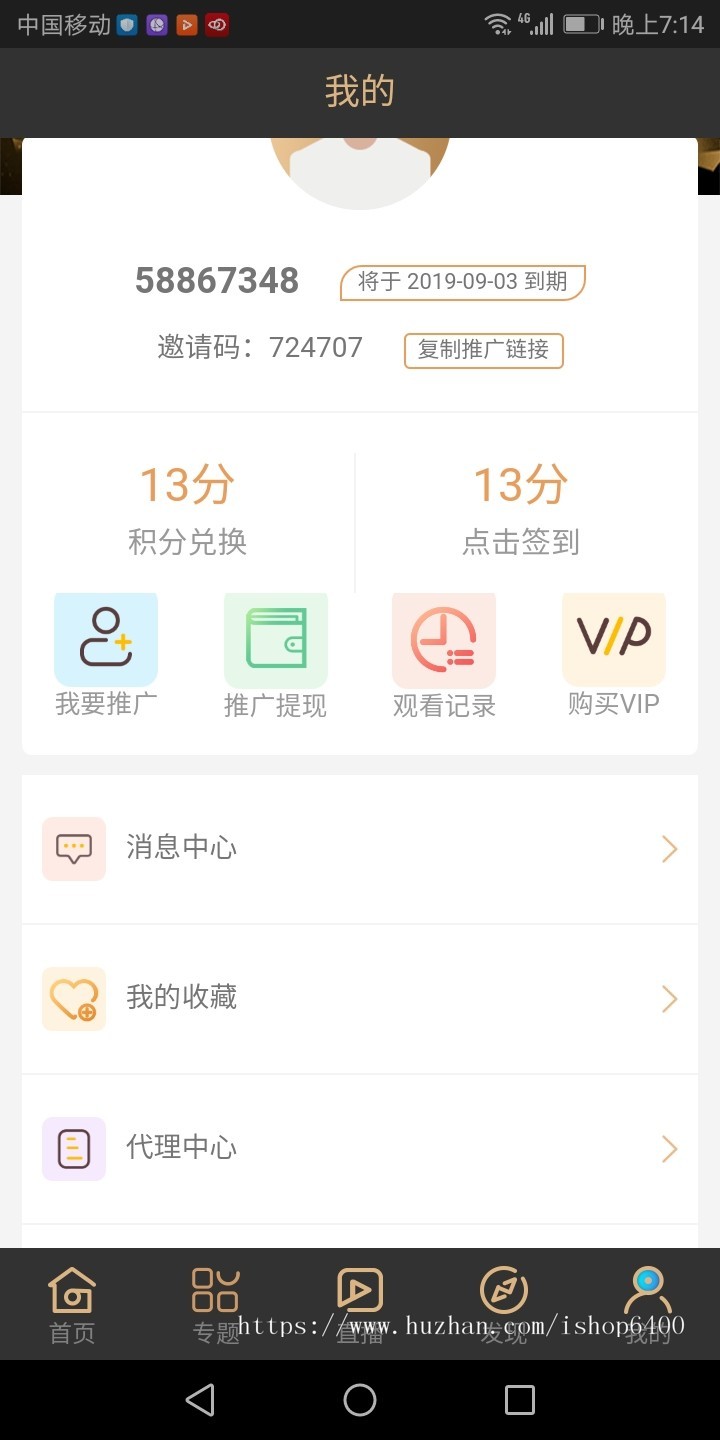Image resolution: width=720 pixels, height=1440 pixels.
Task: Open the 观看记录 viewing history icon
Action: coord(444,638)
